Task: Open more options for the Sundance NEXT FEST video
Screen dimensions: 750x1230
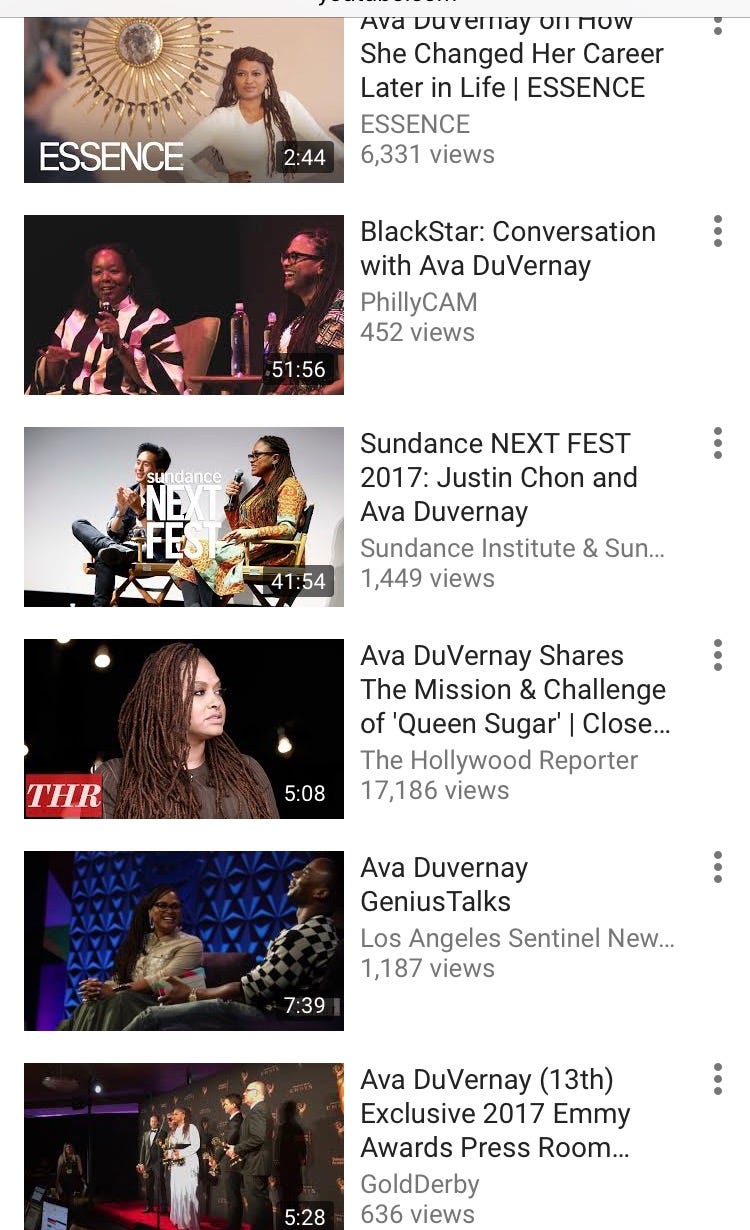Action: 717,443
